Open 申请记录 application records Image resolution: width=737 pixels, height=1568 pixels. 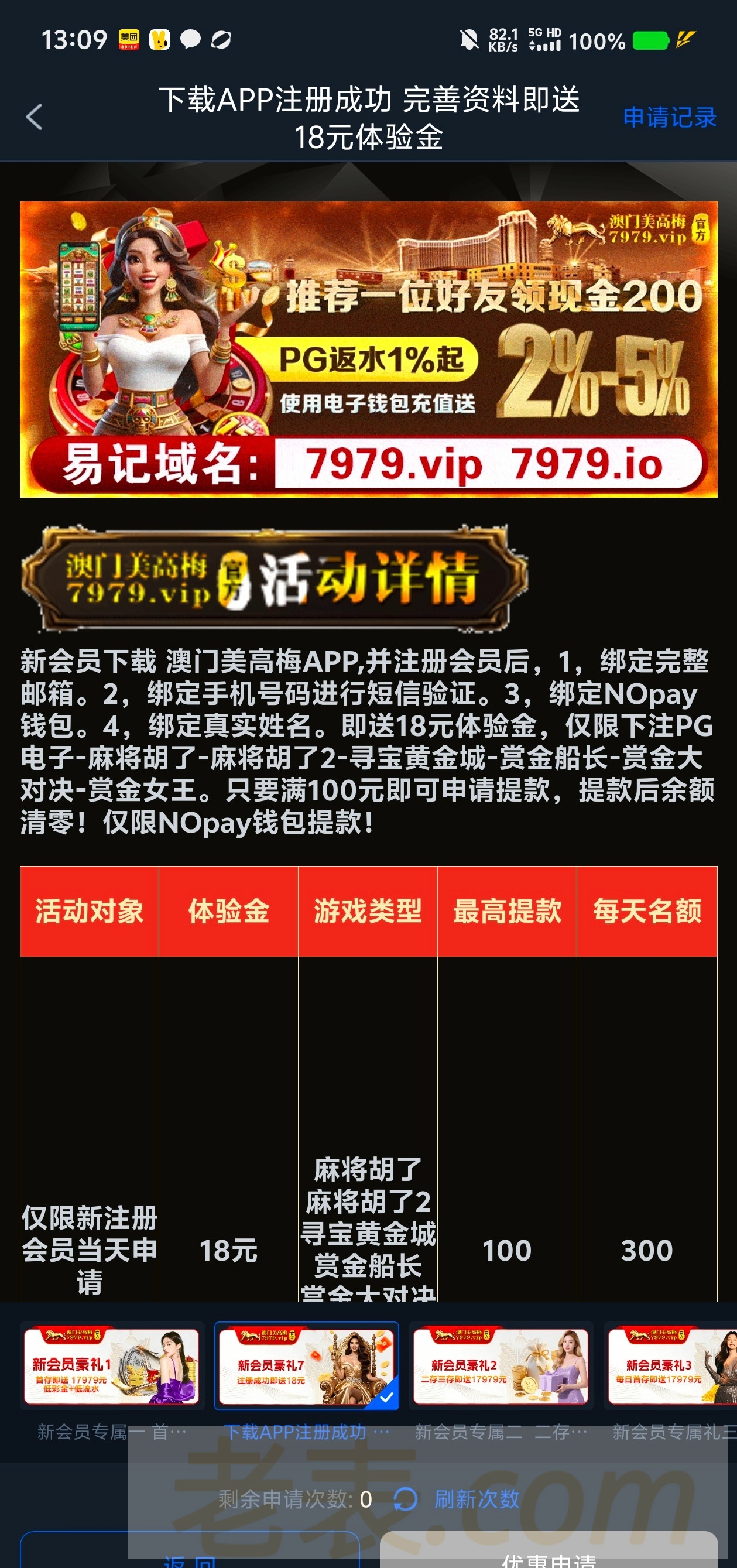(x=669, y=118)
